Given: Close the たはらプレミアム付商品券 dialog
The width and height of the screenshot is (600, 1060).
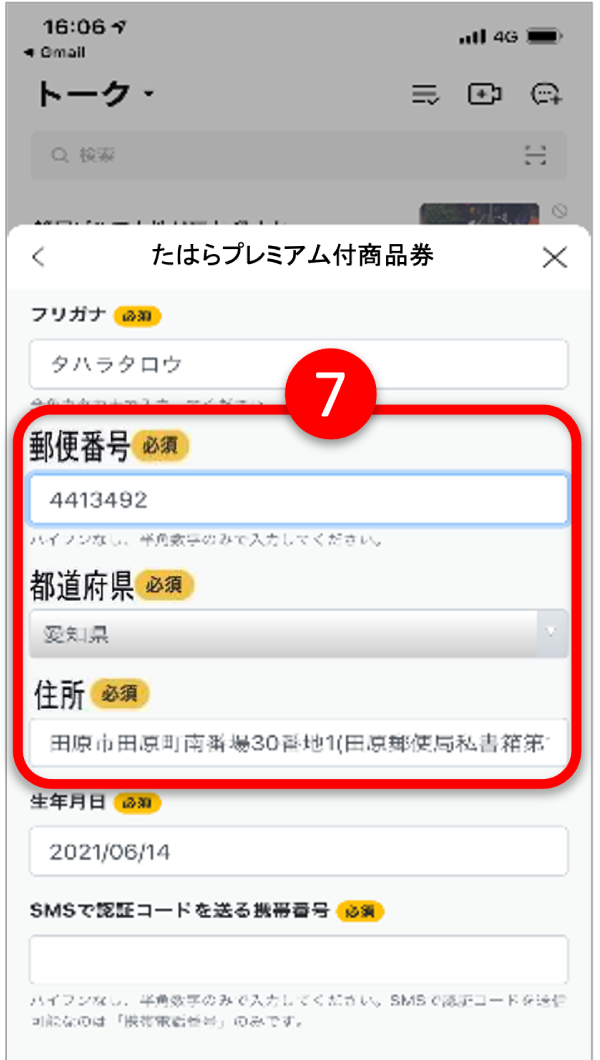Looking at the screenshot, I should pyautogui.click(x=554, y=258).
